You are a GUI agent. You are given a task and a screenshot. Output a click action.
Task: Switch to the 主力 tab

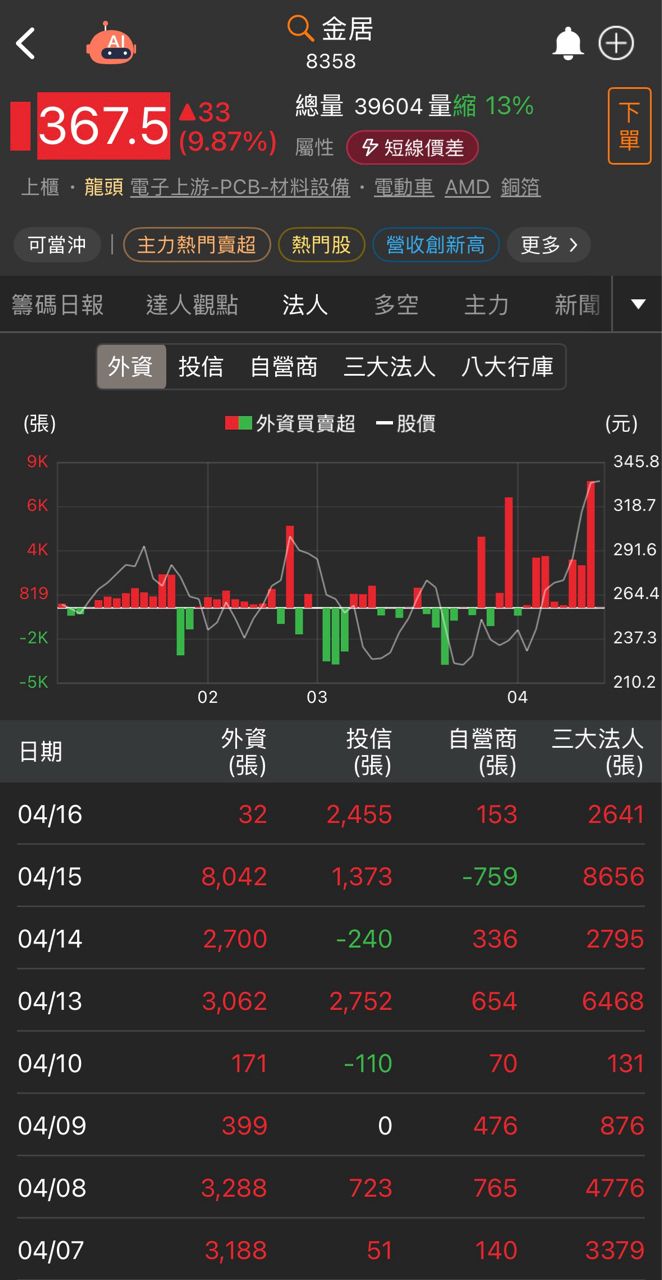coord(486,305)
